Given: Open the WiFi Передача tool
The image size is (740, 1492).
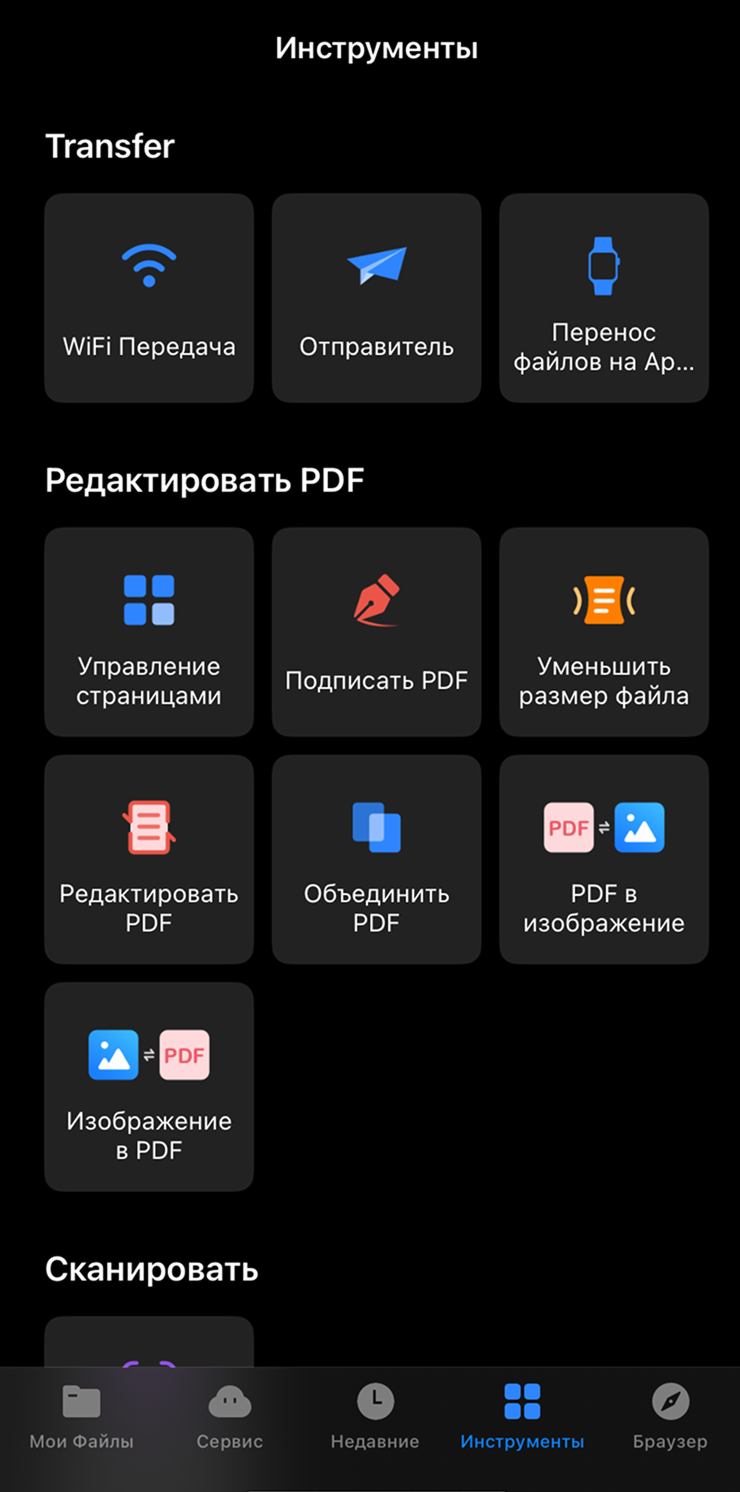Looking at the screenshot, I should coord(149,298).
